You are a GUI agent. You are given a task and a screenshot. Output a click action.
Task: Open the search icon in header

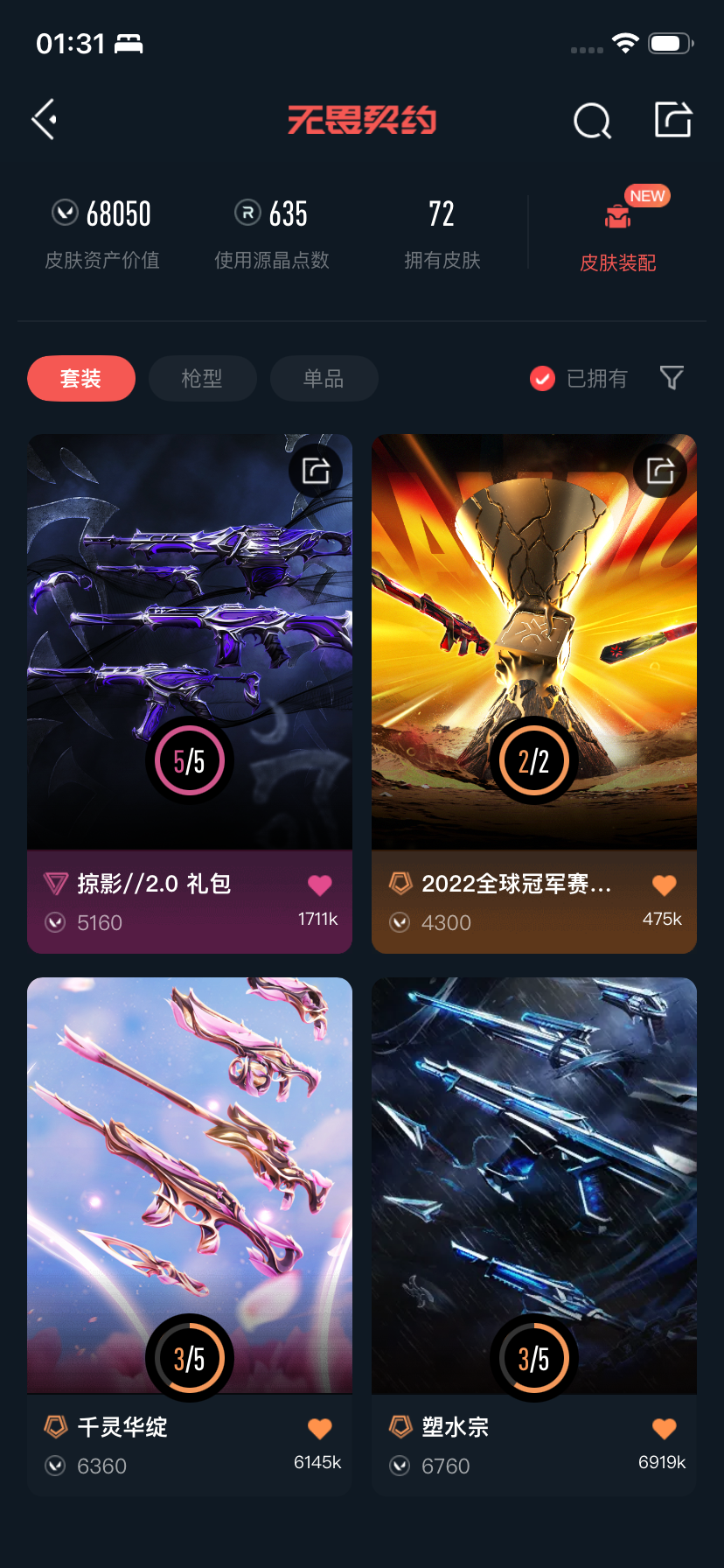point(592,121)
